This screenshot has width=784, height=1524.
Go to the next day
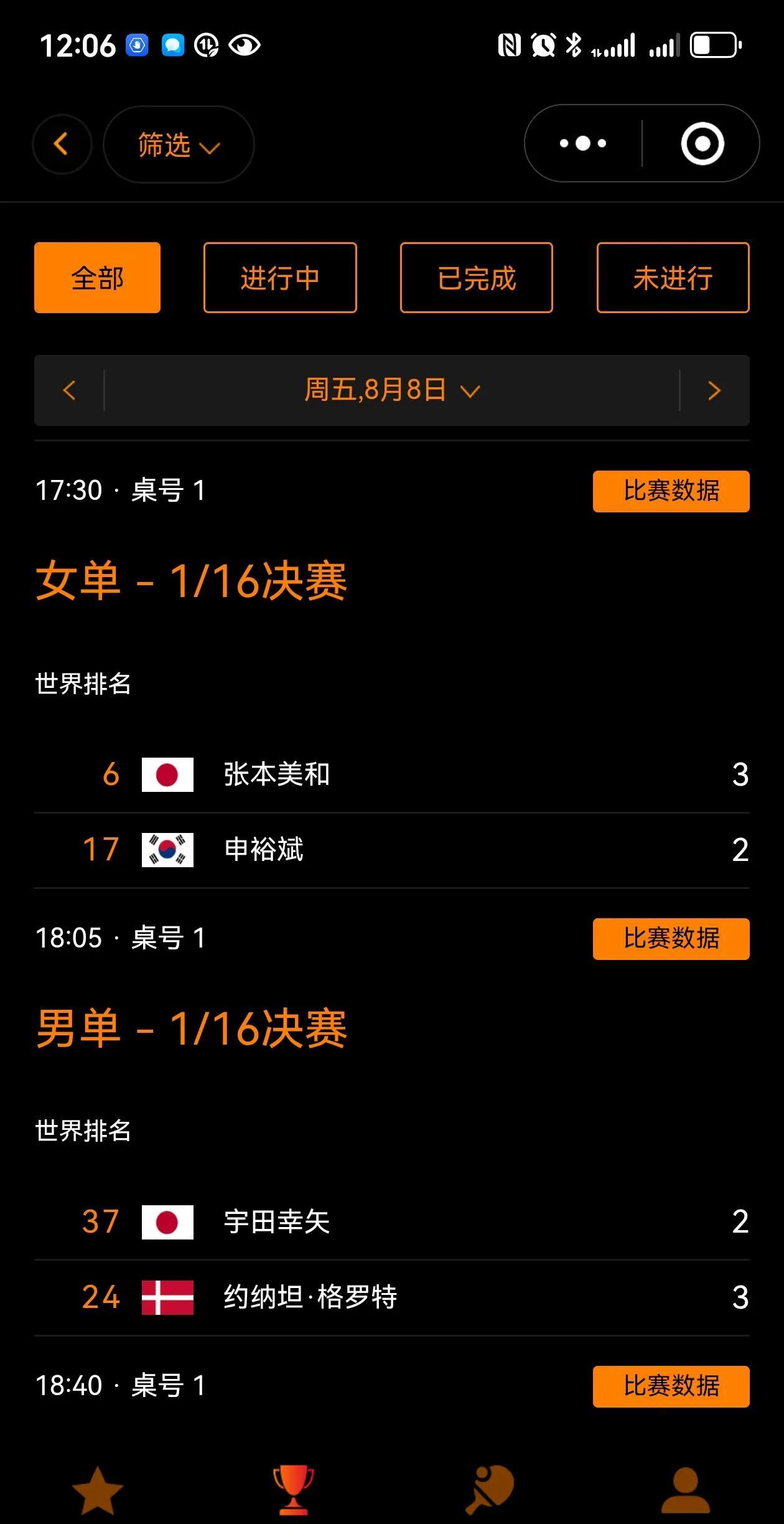[714, 390]
